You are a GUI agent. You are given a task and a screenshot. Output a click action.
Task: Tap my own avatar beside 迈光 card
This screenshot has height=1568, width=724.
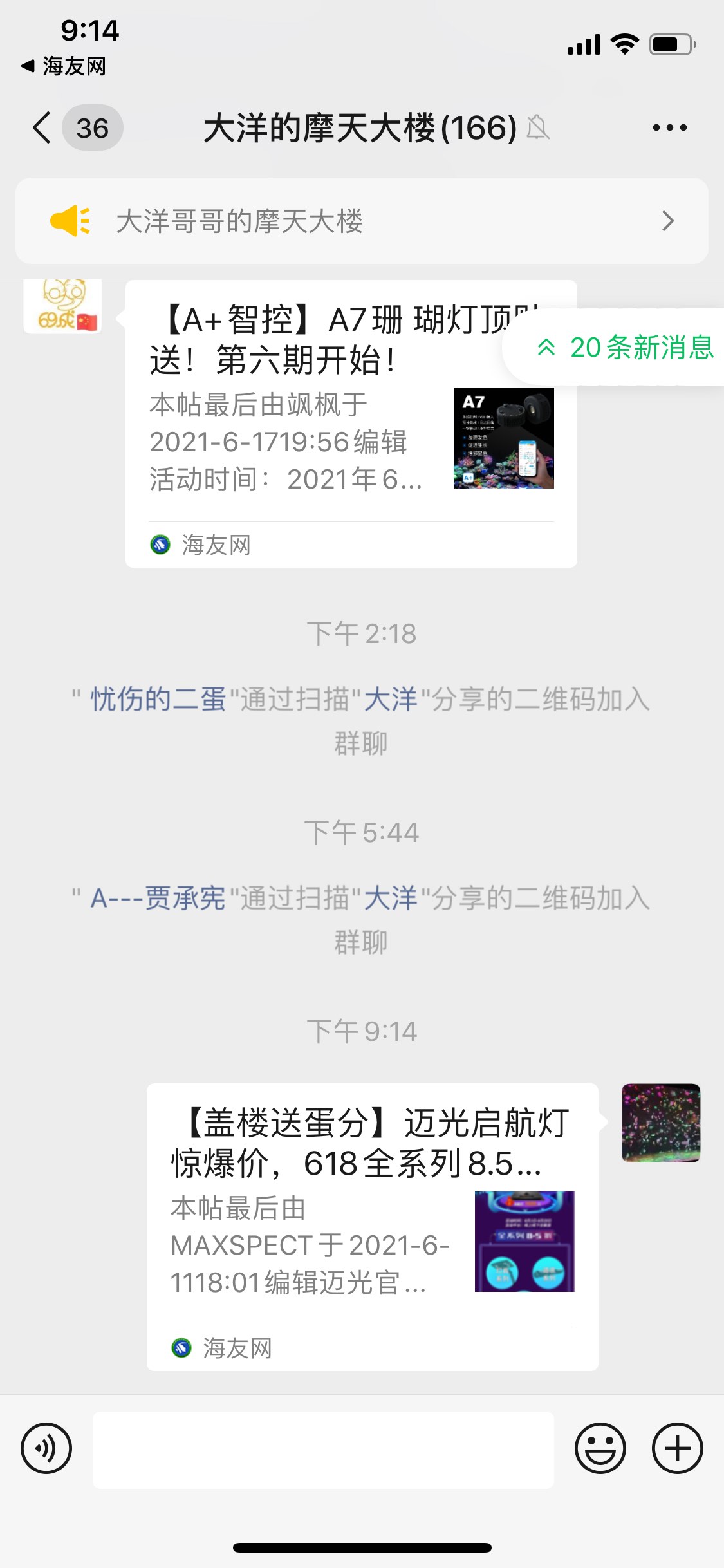pyautogui.click(x=660, y=1123)
